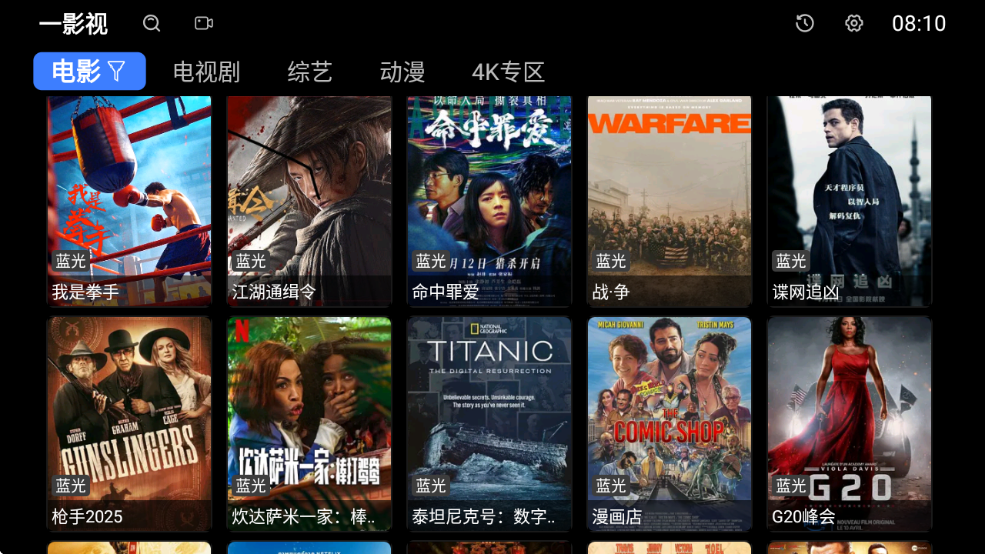Open the video camera icon

[204, 23]
